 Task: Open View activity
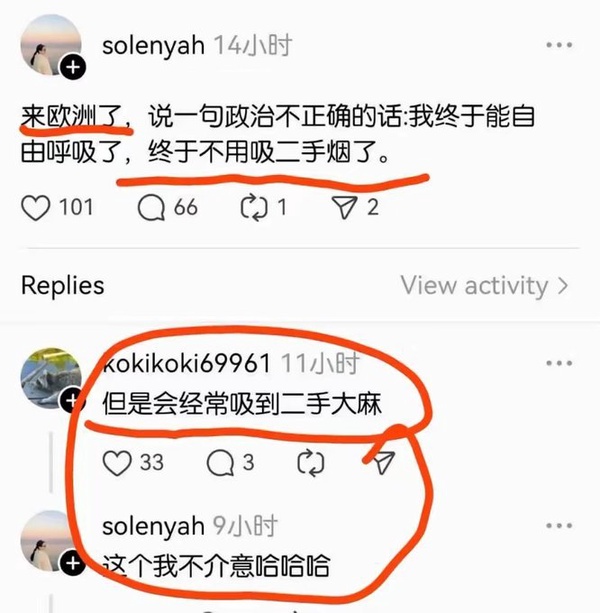coord(485,285)
